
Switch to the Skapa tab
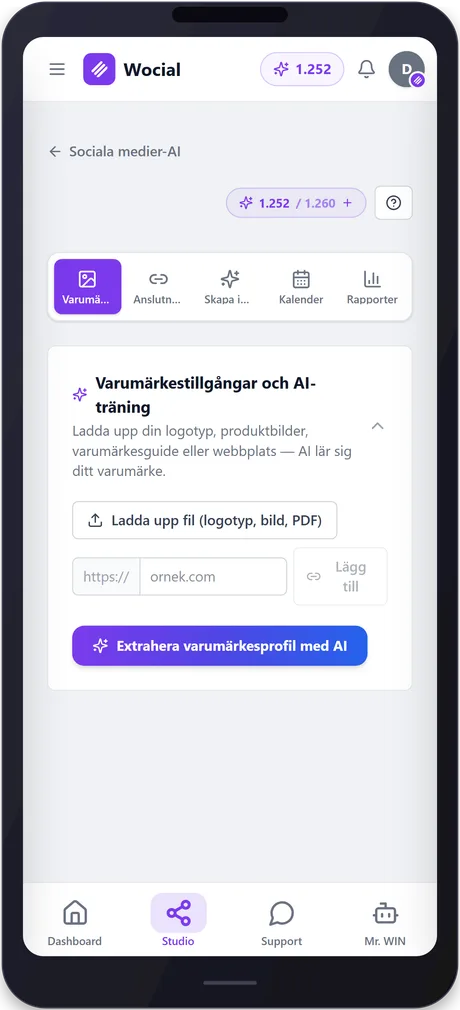pyautogui.click(x=230, y=287)
